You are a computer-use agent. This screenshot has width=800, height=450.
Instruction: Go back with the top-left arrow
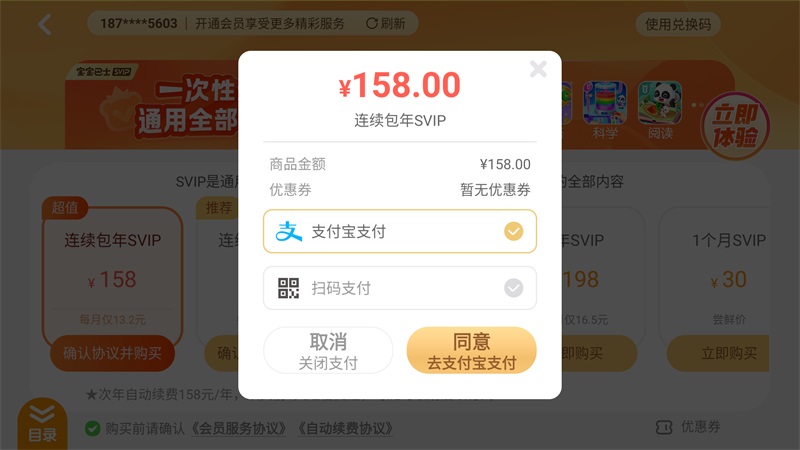click(x=45, y=24)
